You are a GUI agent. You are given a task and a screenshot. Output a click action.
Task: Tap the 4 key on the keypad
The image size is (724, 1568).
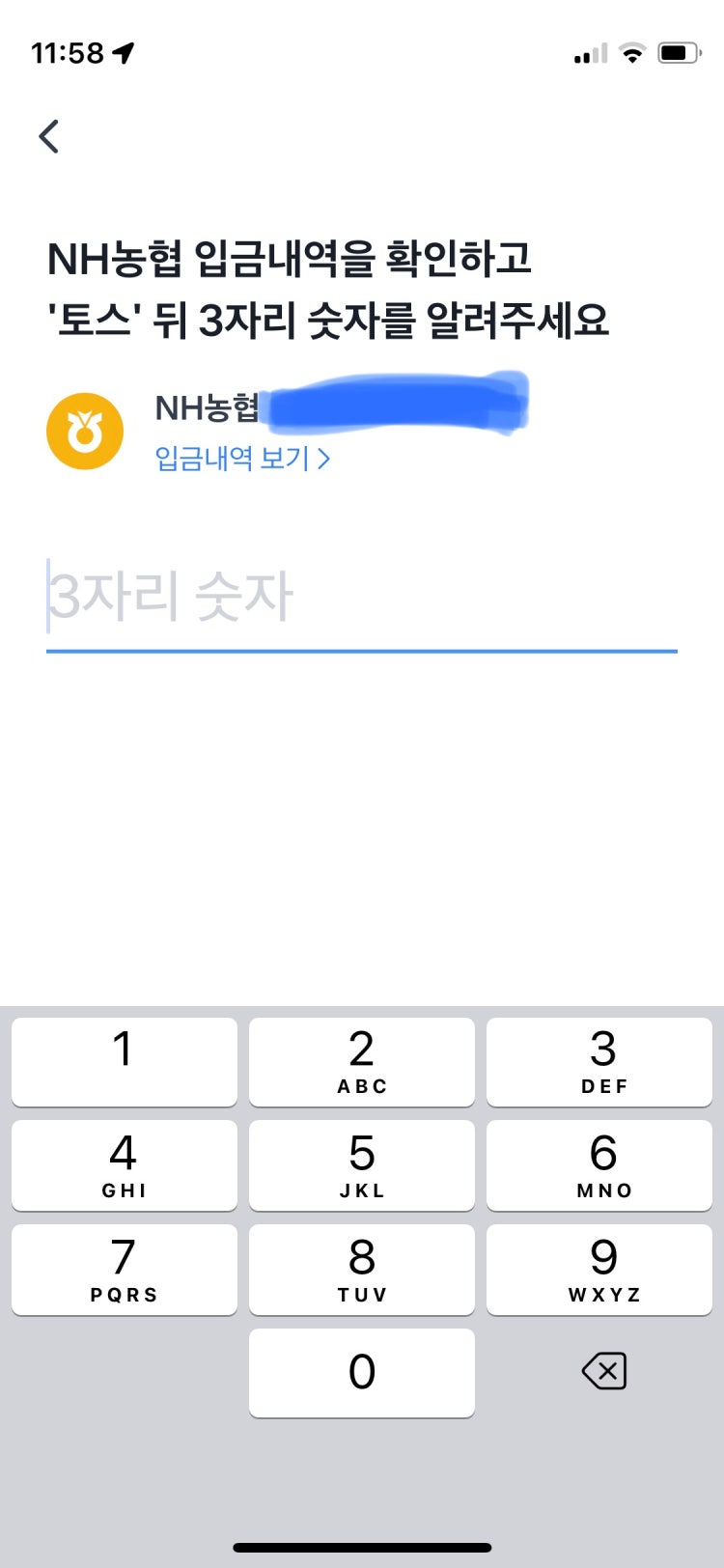tap(124, 1165)
